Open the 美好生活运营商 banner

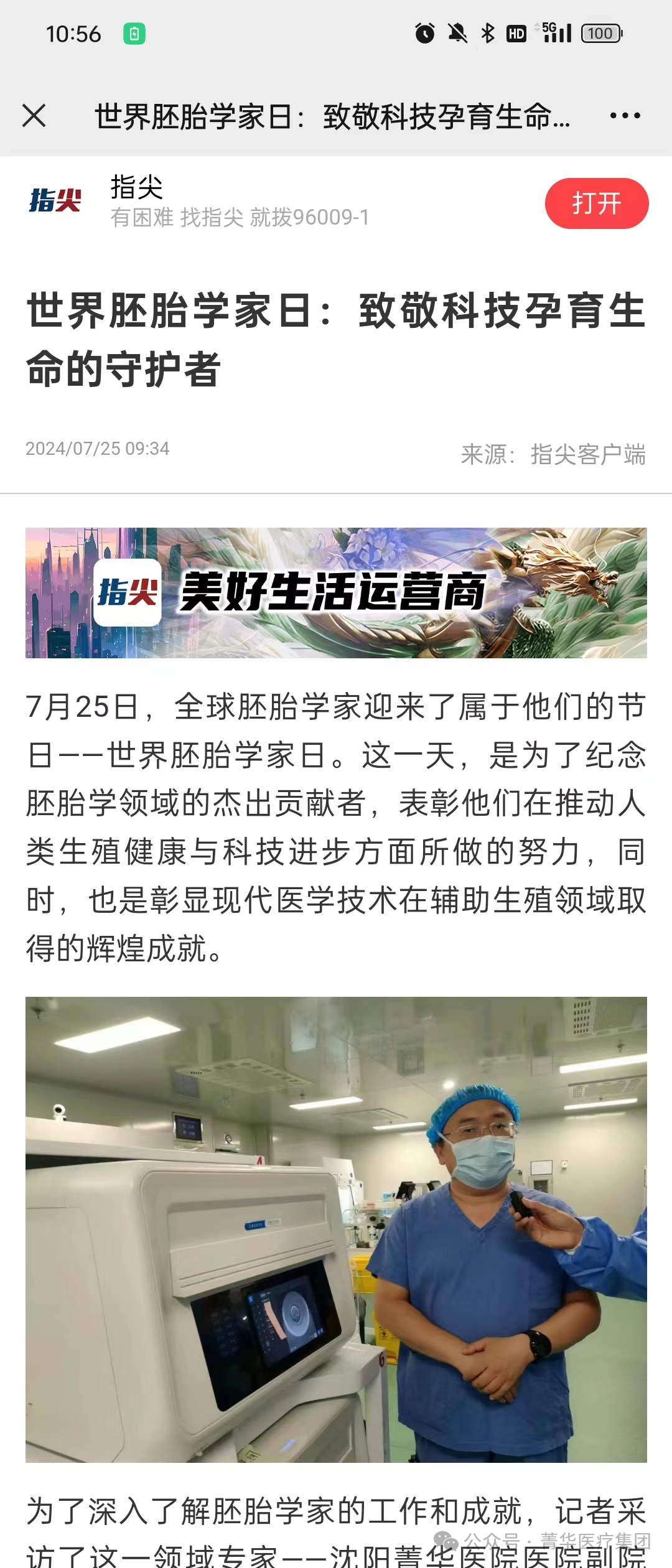(x=336, y=592)
